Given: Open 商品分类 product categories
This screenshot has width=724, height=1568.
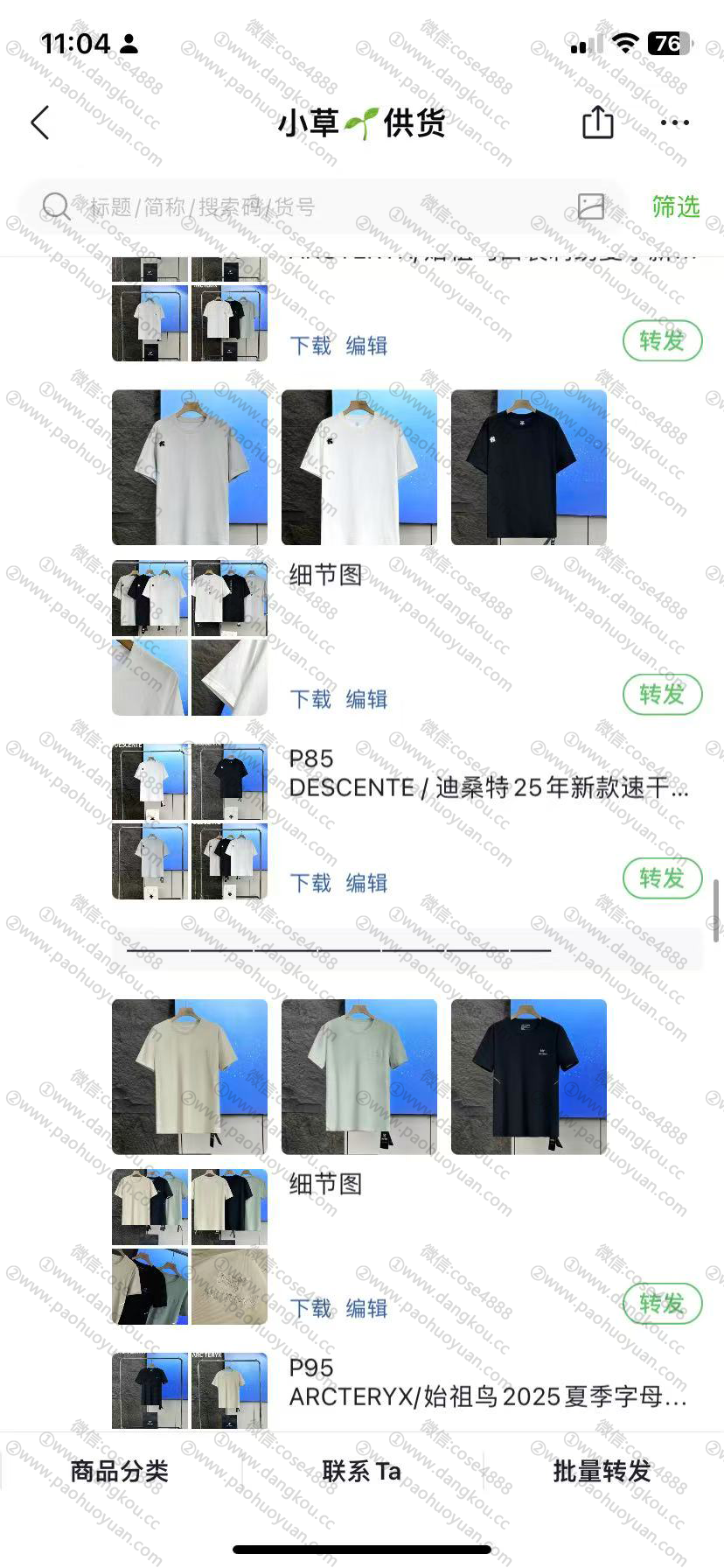Looking at the screenshot, I should 120,1471.
